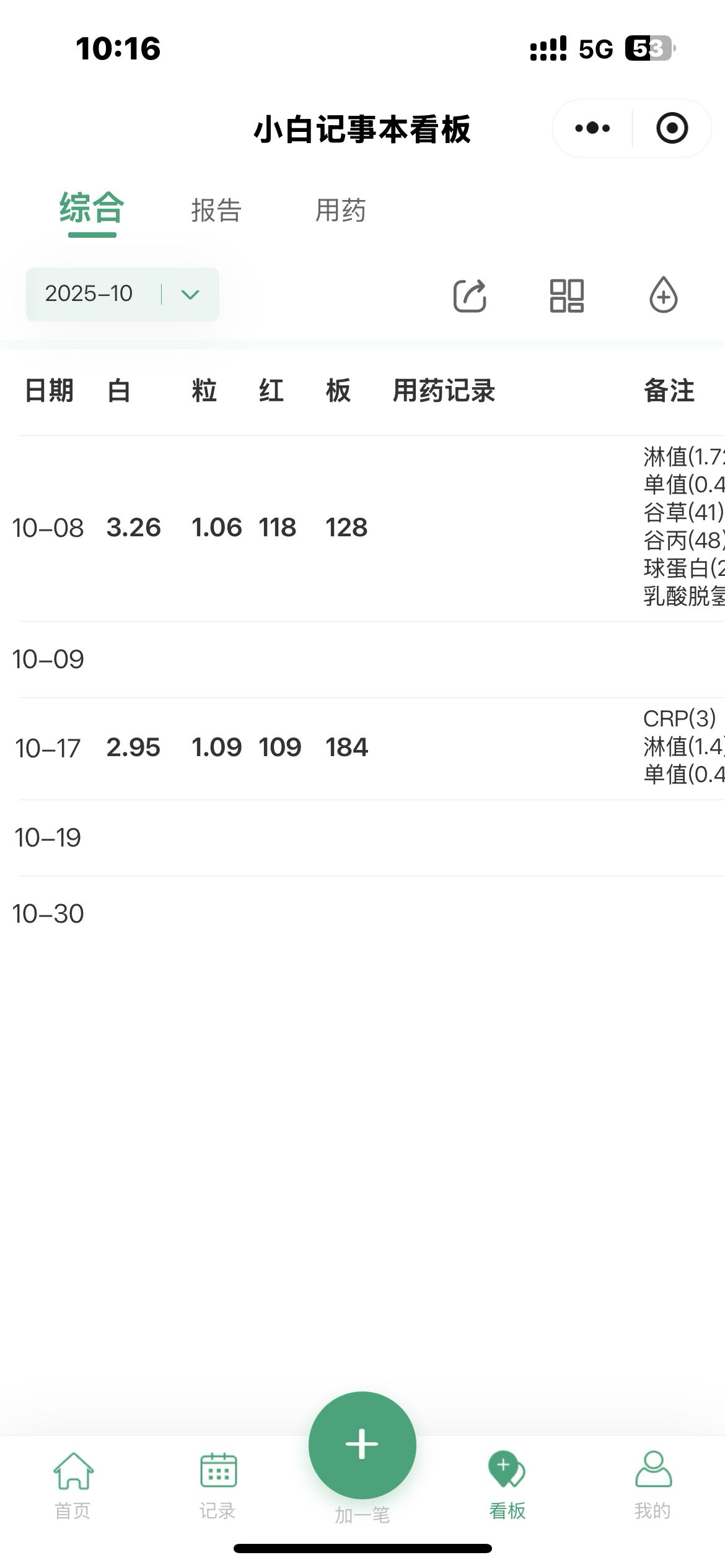Switch to the 报告 tab

coord(216,211)
